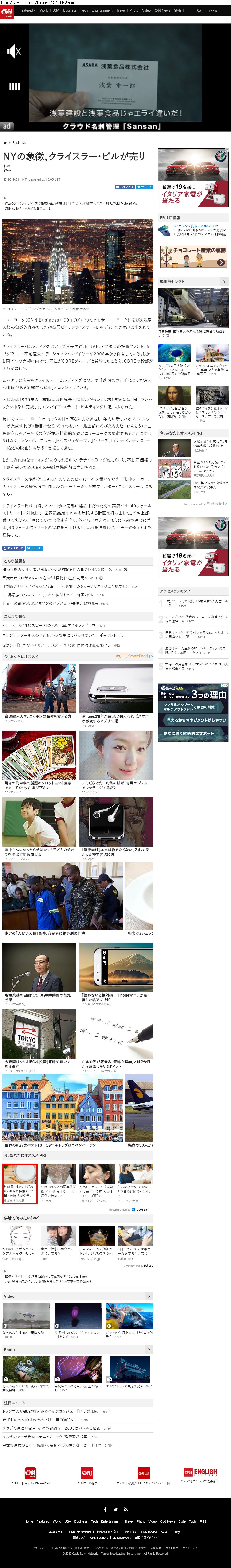Expand the Featured dropdown in header
231x1568 pixels.
click(x=27, y=10)
